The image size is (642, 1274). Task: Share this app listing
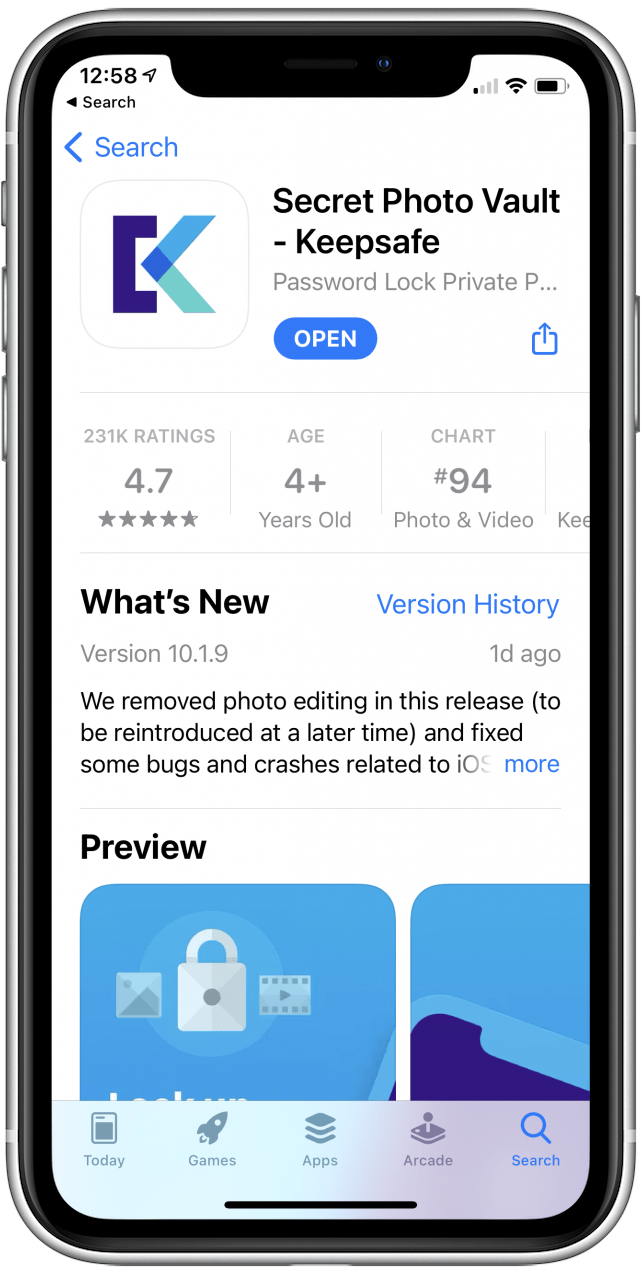[x=544, y=339]
